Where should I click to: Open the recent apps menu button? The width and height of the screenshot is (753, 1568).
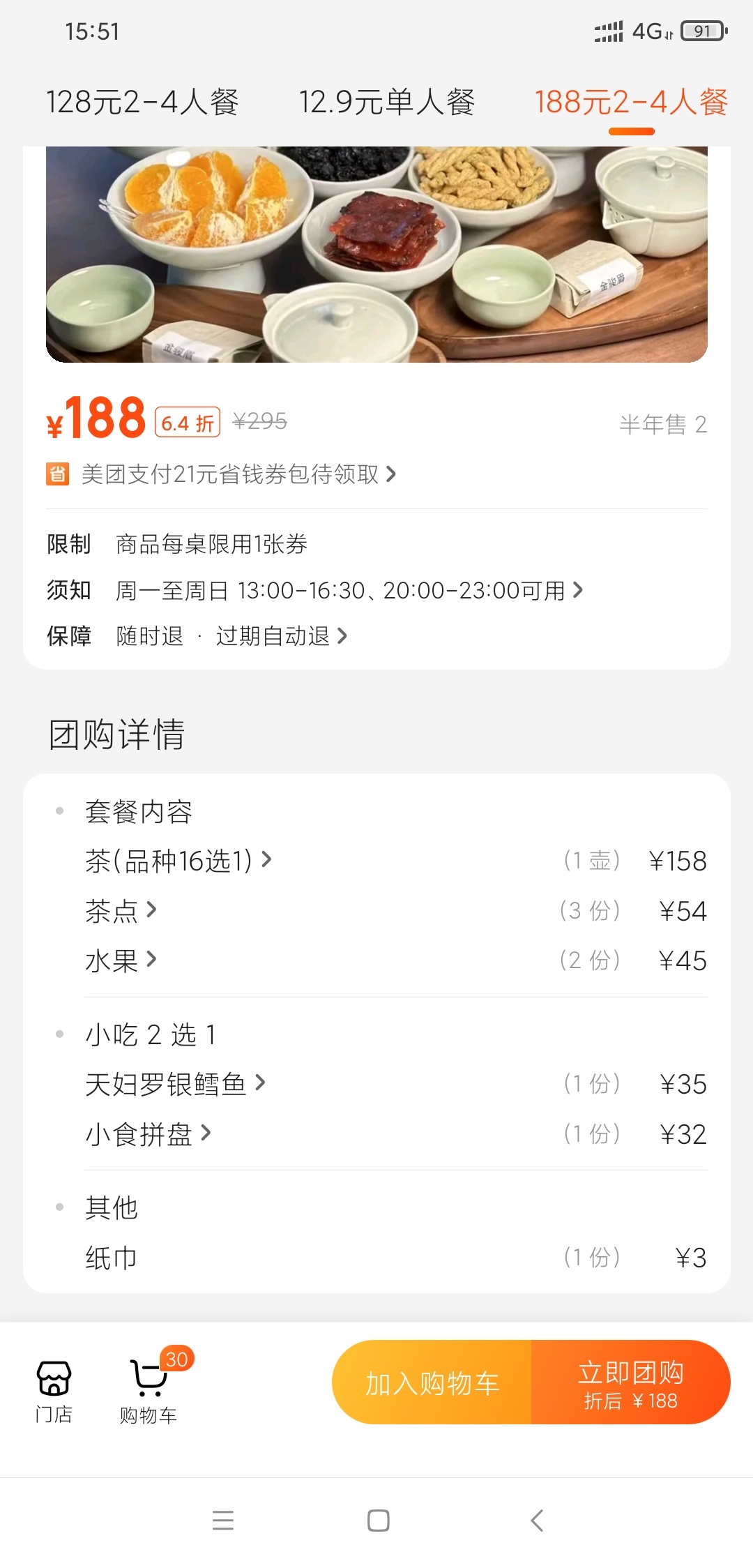(223, 1521)
